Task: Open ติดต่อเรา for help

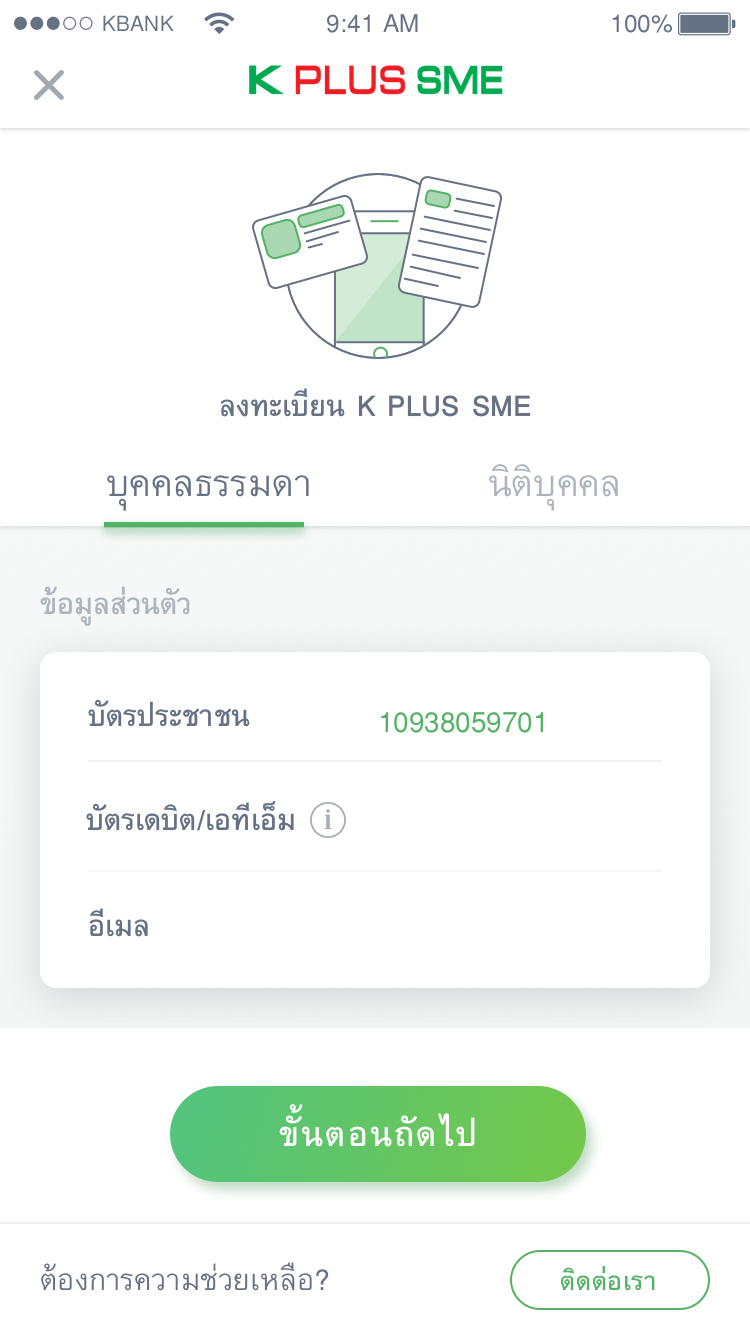Action: 609,1280
